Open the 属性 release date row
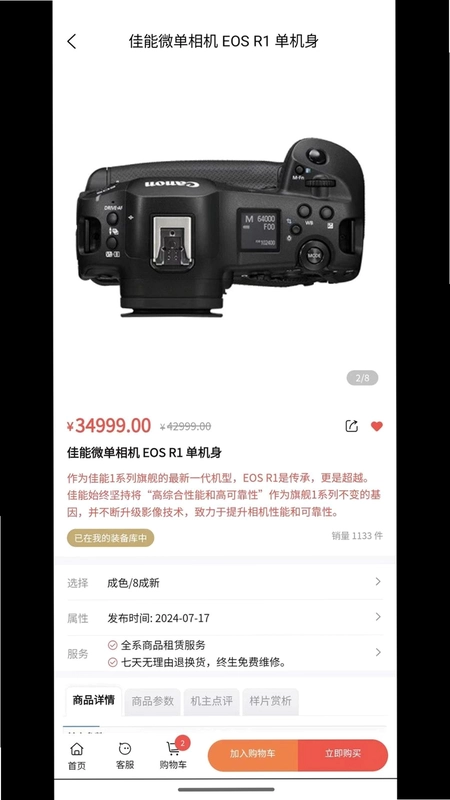Viewport: 450px width, 800px height. [x=224, y=618]
